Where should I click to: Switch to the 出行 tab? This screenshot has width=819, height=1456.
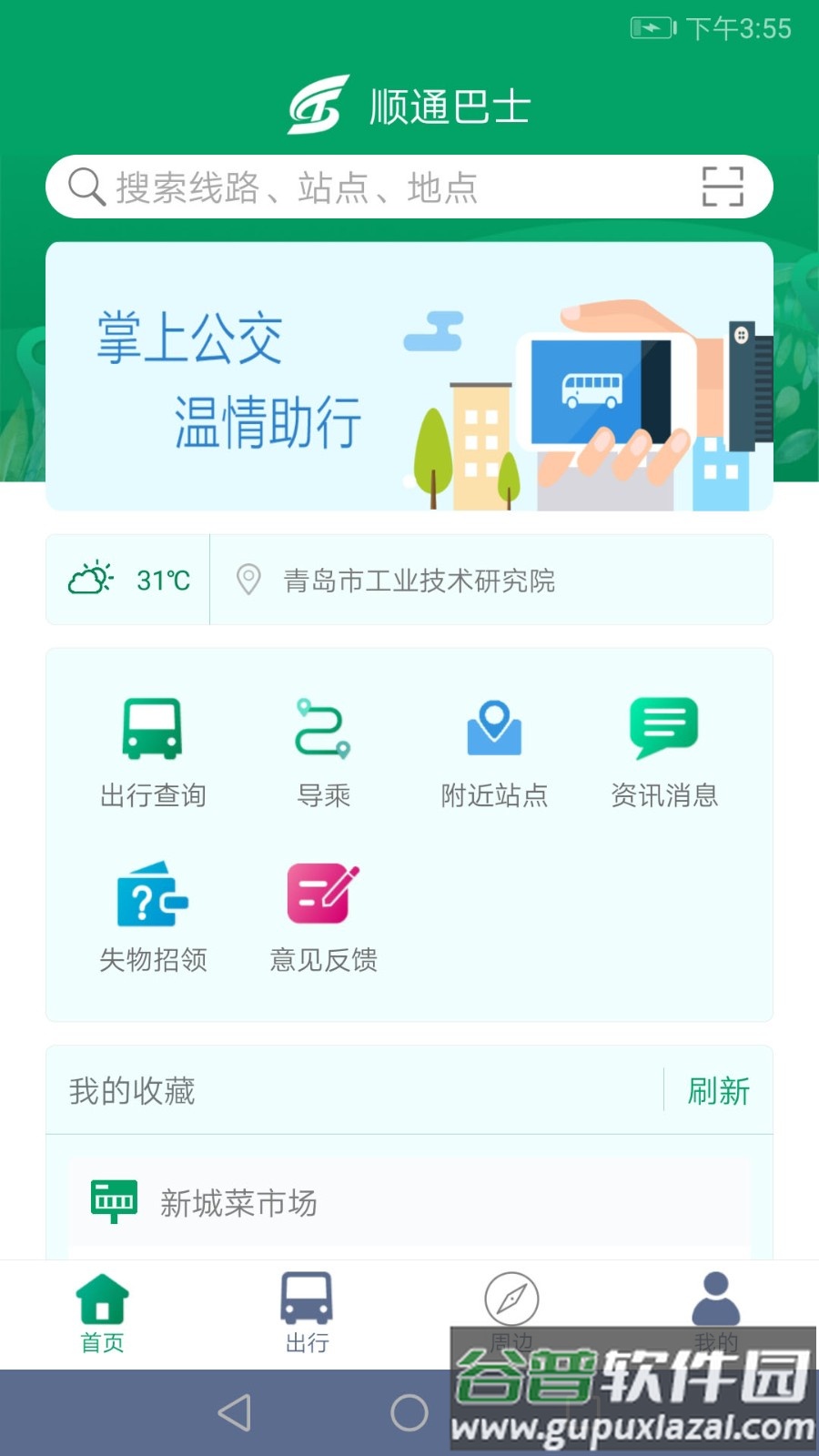coord(307,1313)
